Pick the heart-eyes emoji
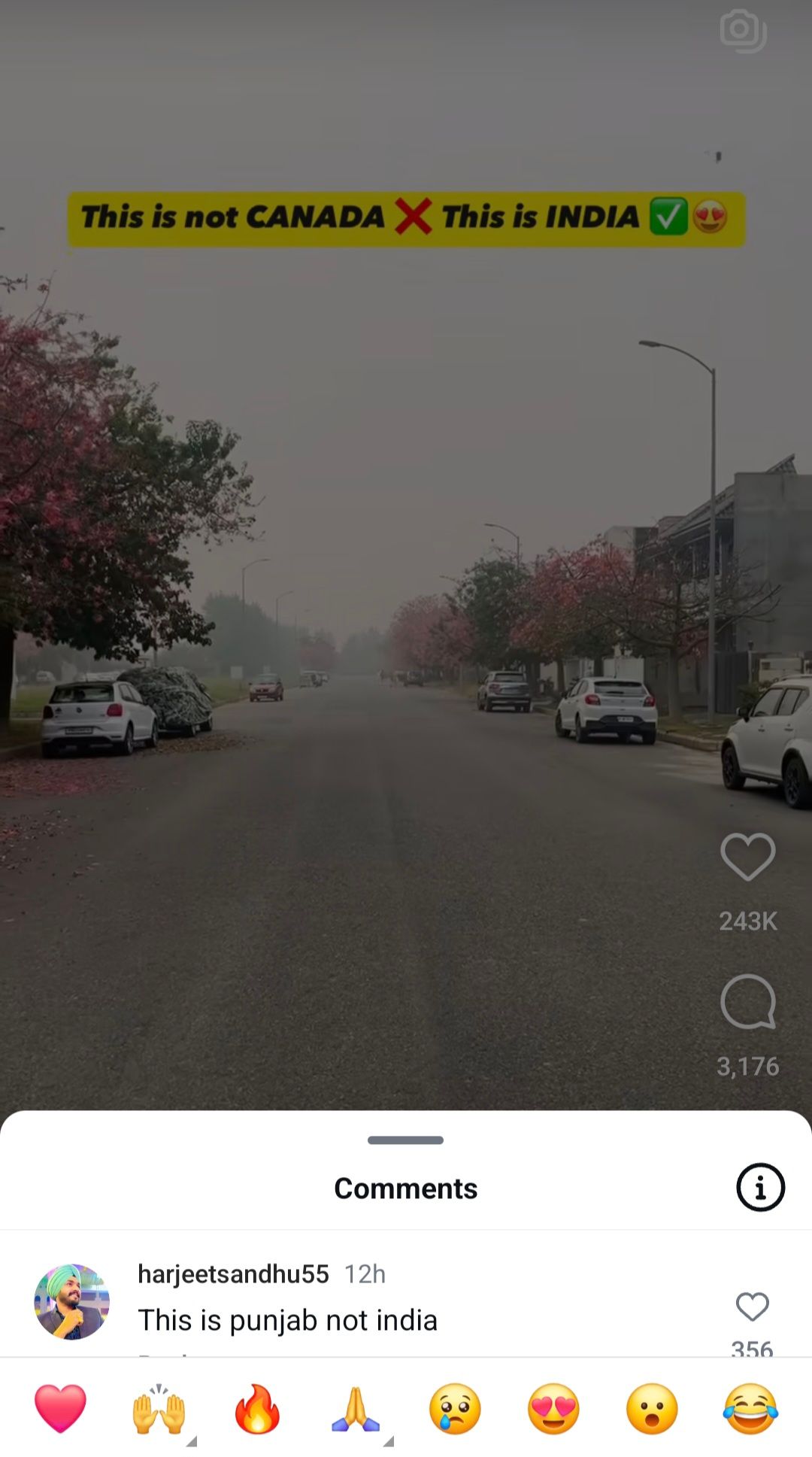 click(553, 1409)
